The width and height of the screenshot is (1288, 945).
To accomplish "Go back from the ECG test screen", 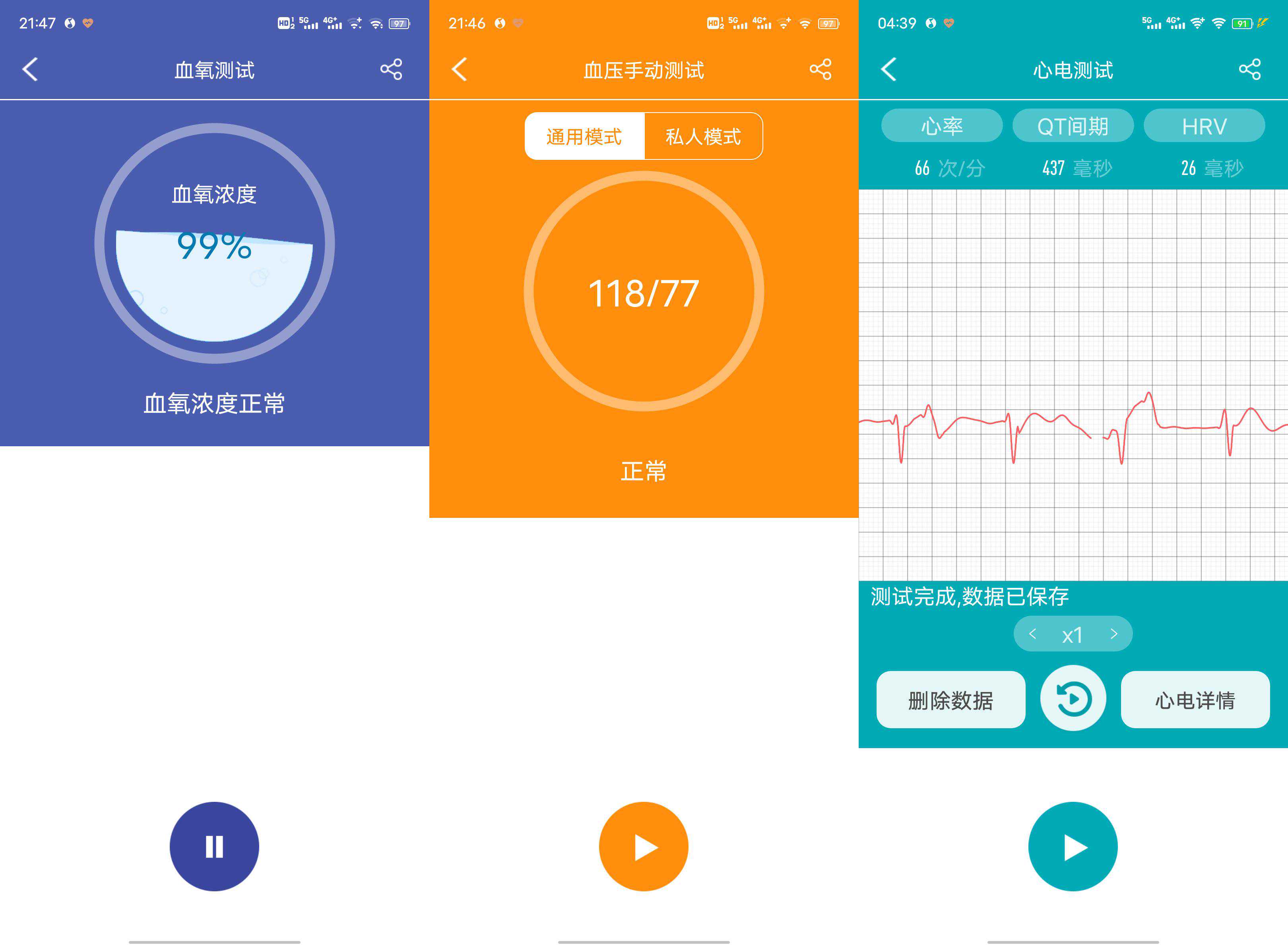I will point(889,69).
